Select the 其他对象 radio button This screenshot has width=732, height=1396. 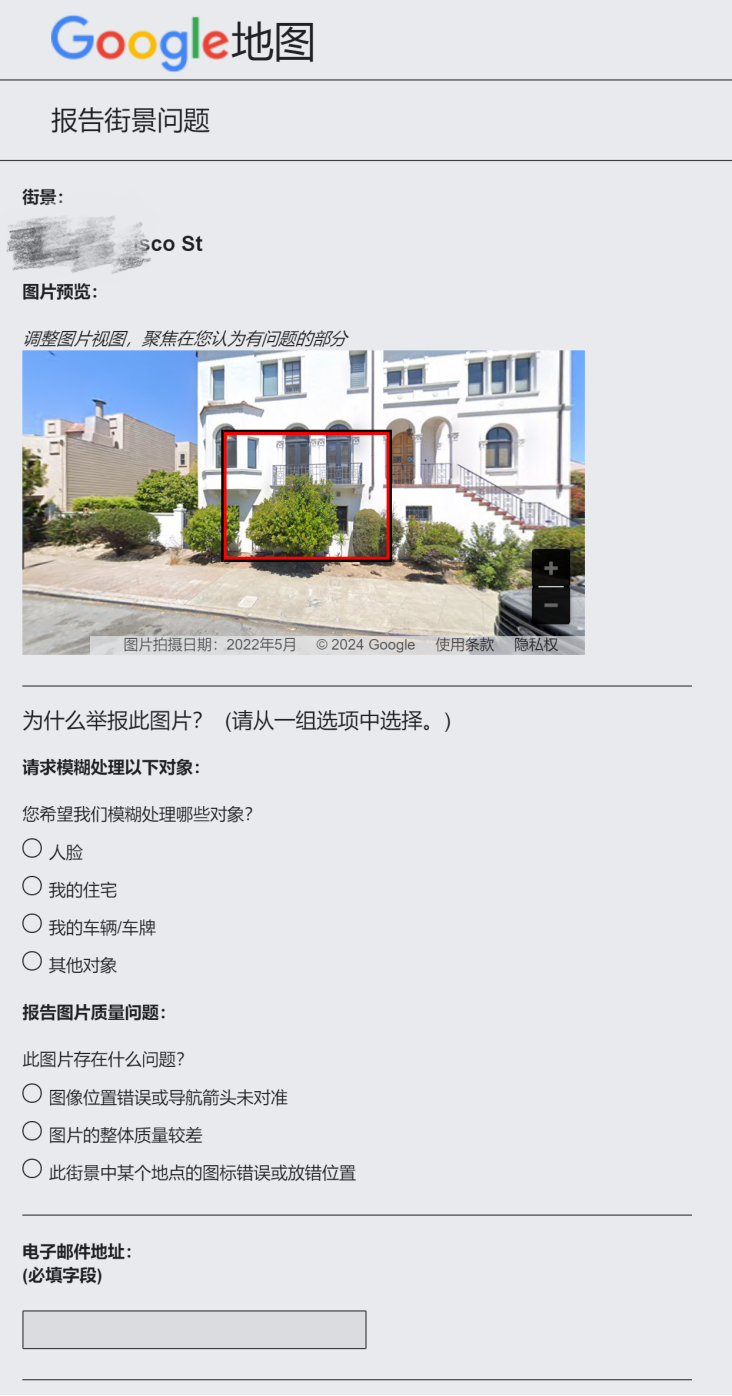pyautogui.click(x=32, y=962)
